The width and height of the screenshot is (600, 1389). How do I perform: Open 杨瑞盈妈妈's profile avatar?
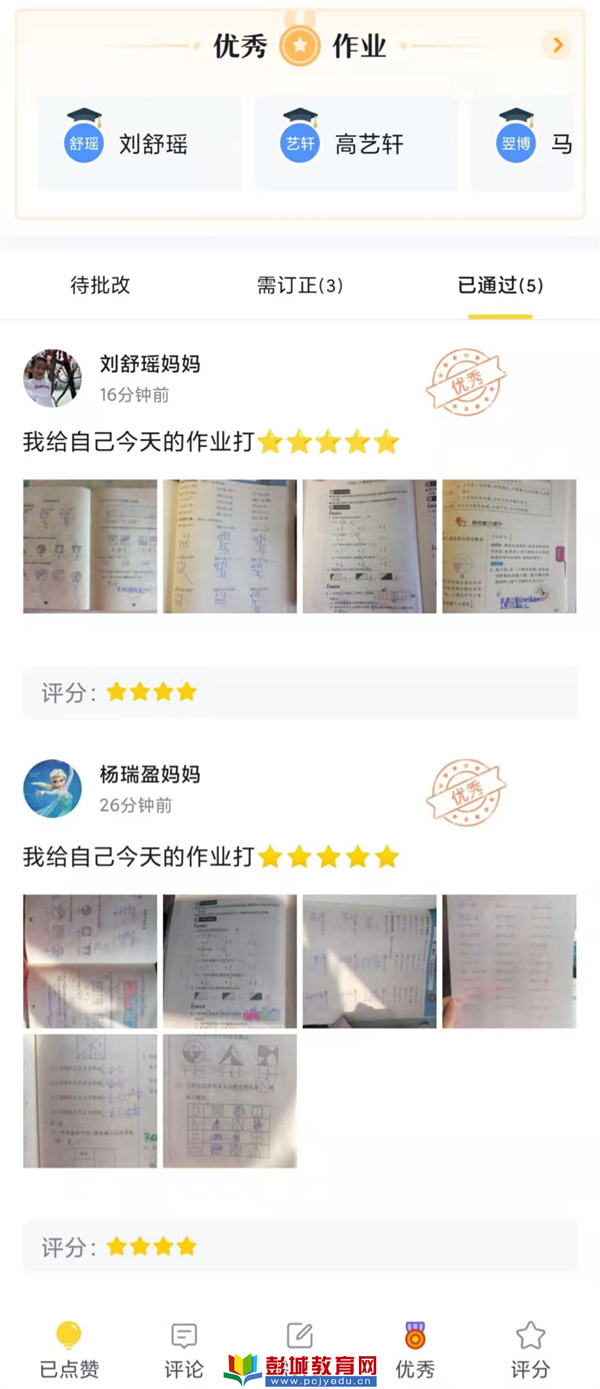(53, 788)
